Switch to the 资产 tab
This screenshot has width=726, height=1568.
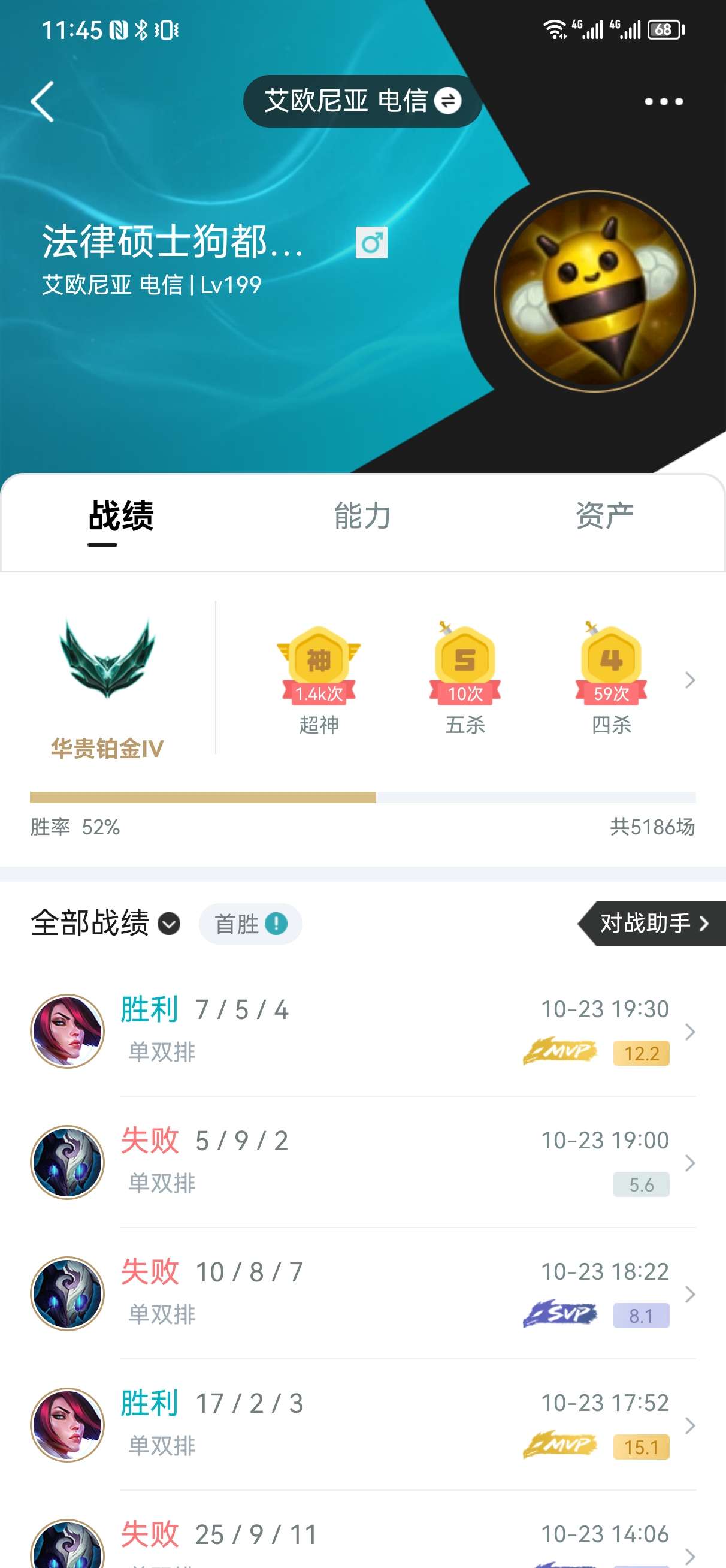coord(604,516)
